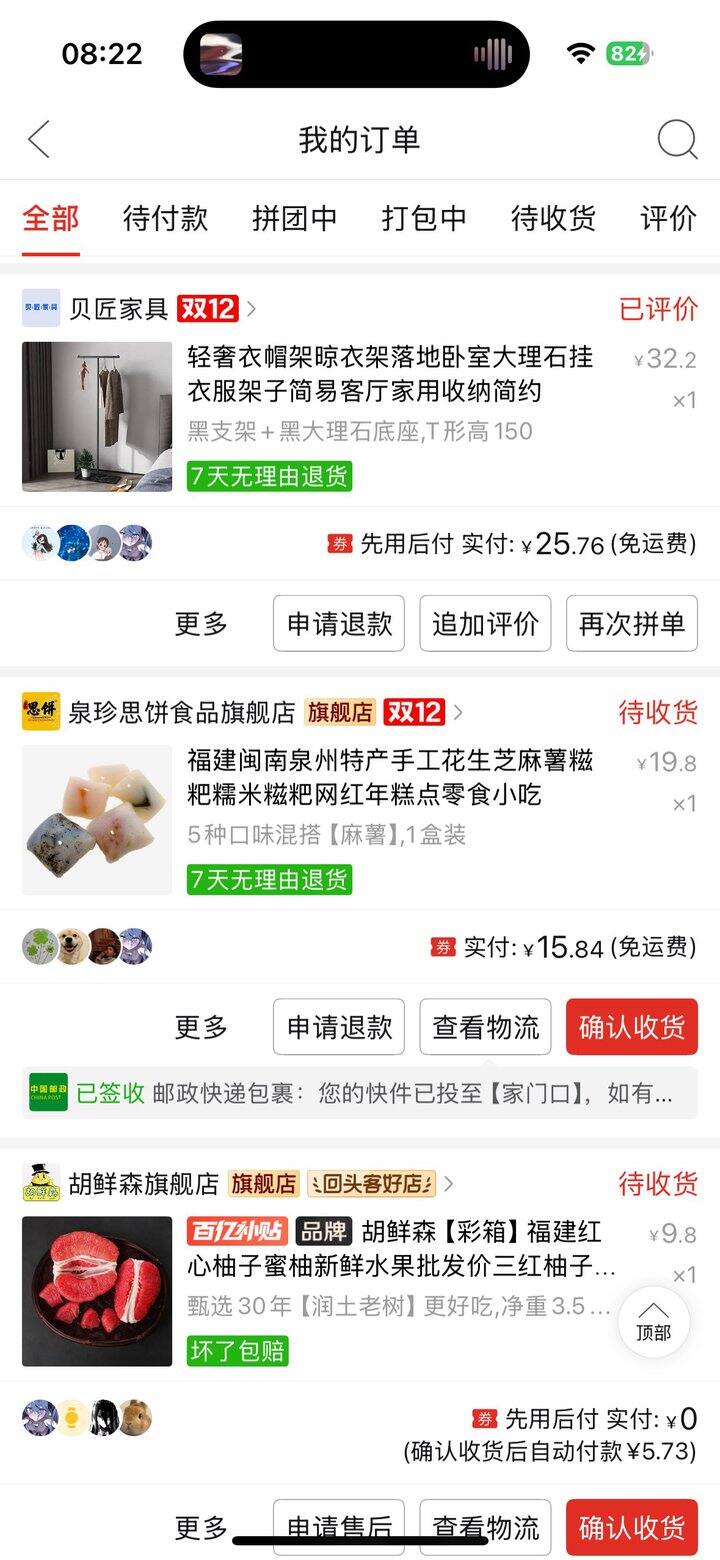Viewport: 720px width, 1560px height.
Task: Open the 胡鲜森旗舰店 store page
Action: pyautogui.click(x=145, y=1184)
